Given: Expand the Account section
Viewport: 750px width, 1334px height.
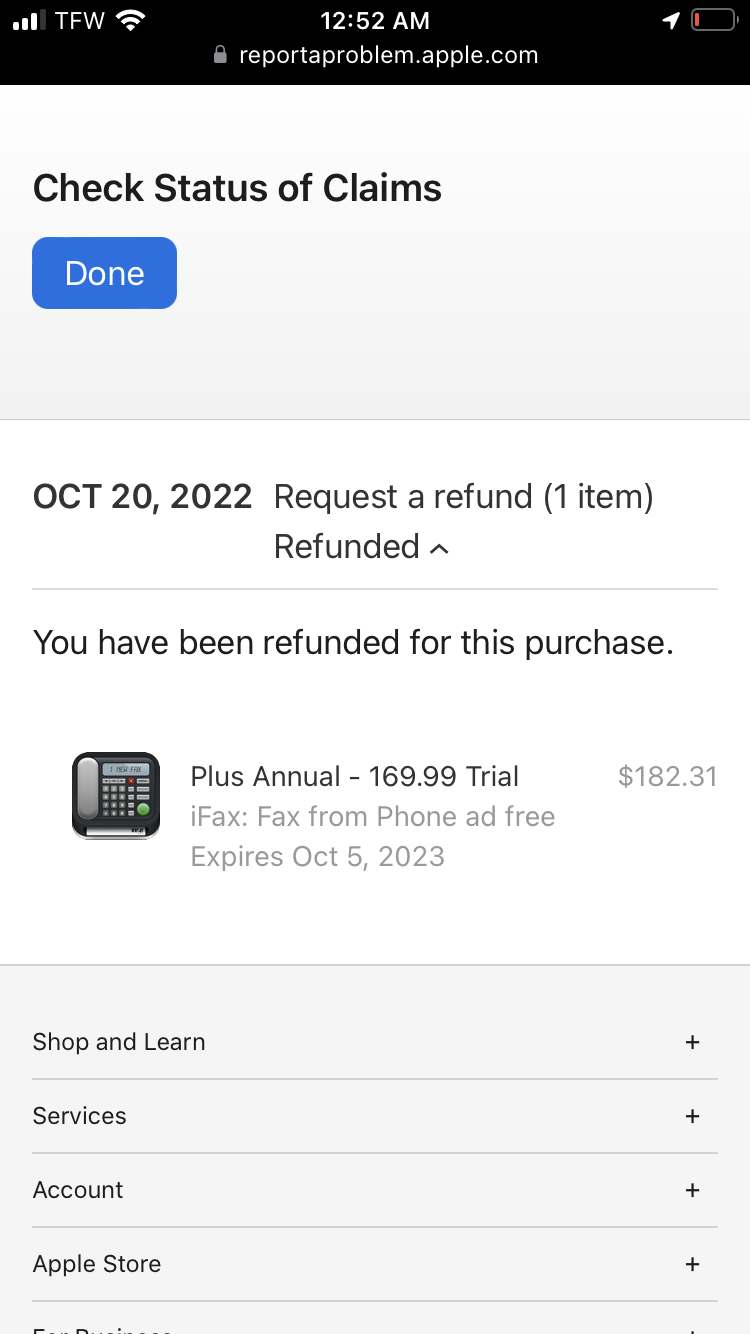Looking at the screenshot, I should [692, 1190].
